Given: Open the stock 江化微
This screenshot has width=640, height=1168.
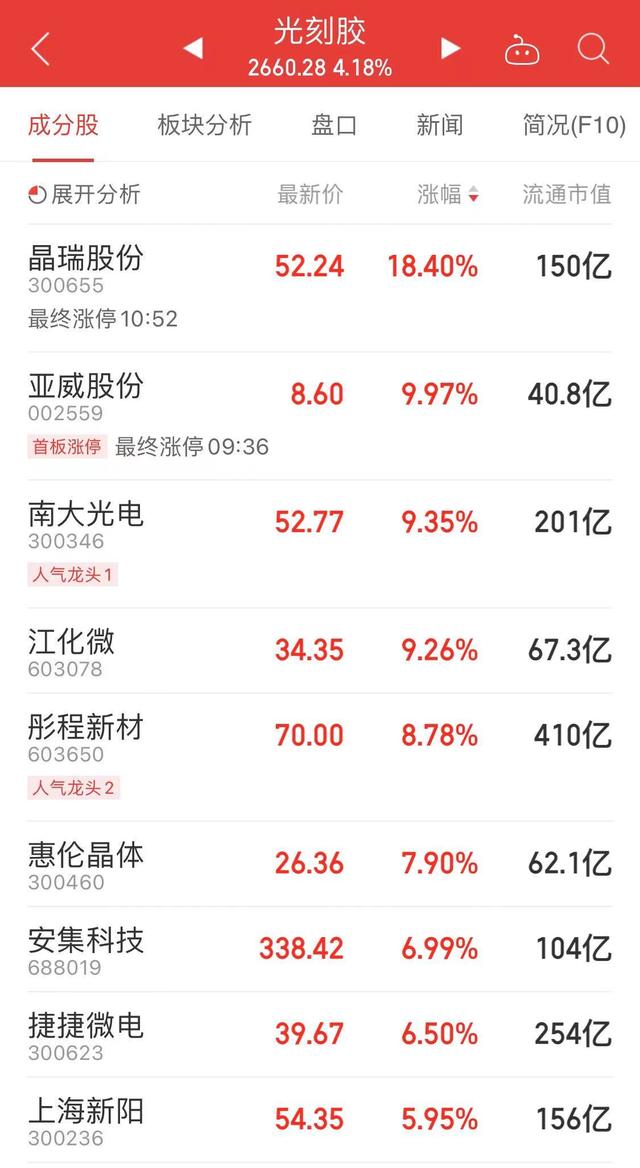Looking at the screenshot, I should (320, 651).
